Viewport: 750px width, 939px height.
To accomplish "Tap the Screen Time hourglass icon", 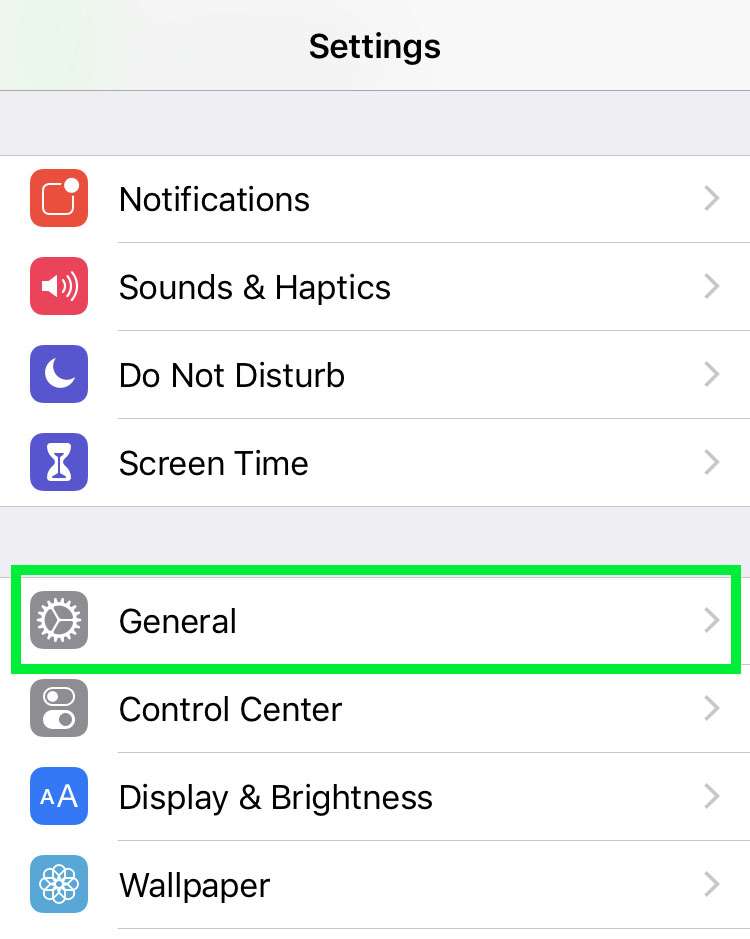I will 59,462.
